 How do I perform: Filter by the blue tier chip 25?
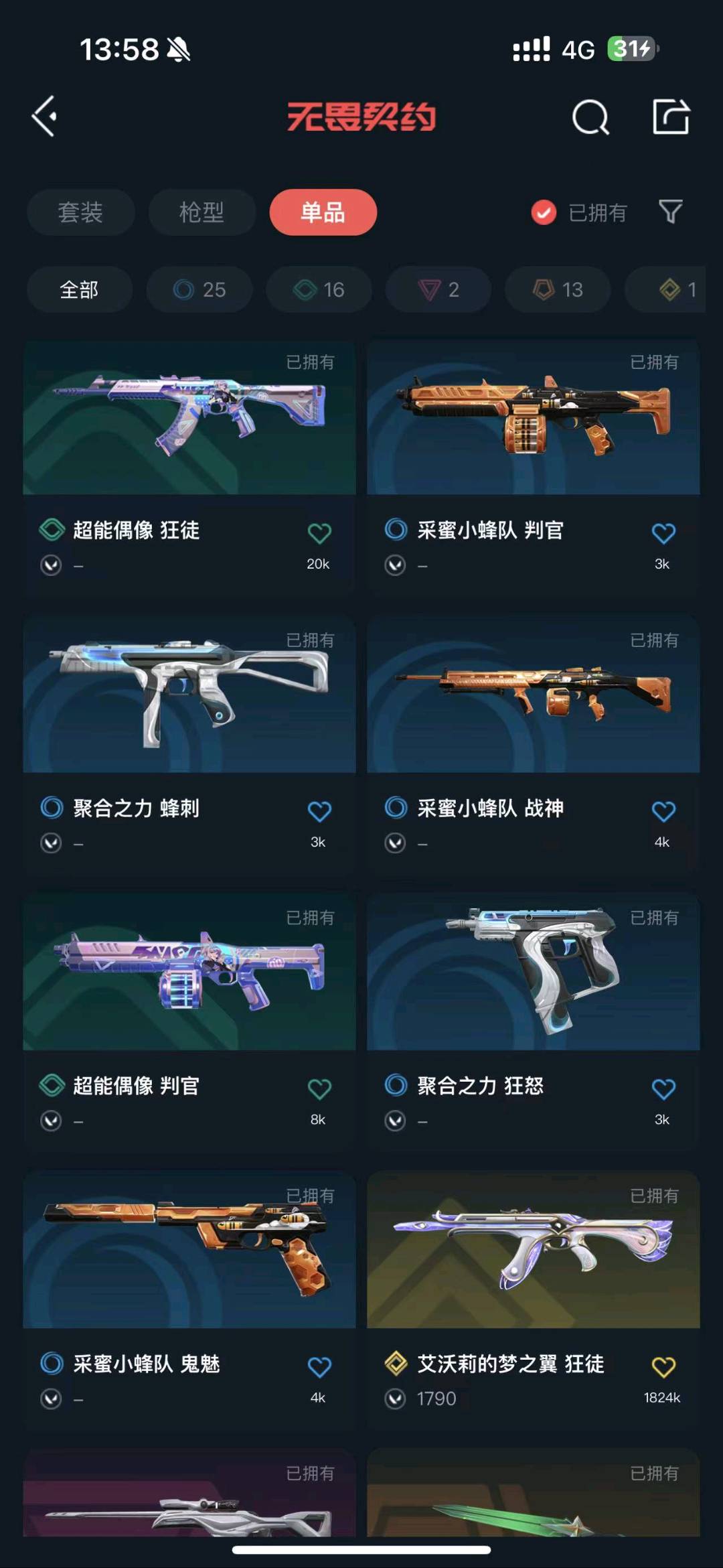[x=199, y=289]
